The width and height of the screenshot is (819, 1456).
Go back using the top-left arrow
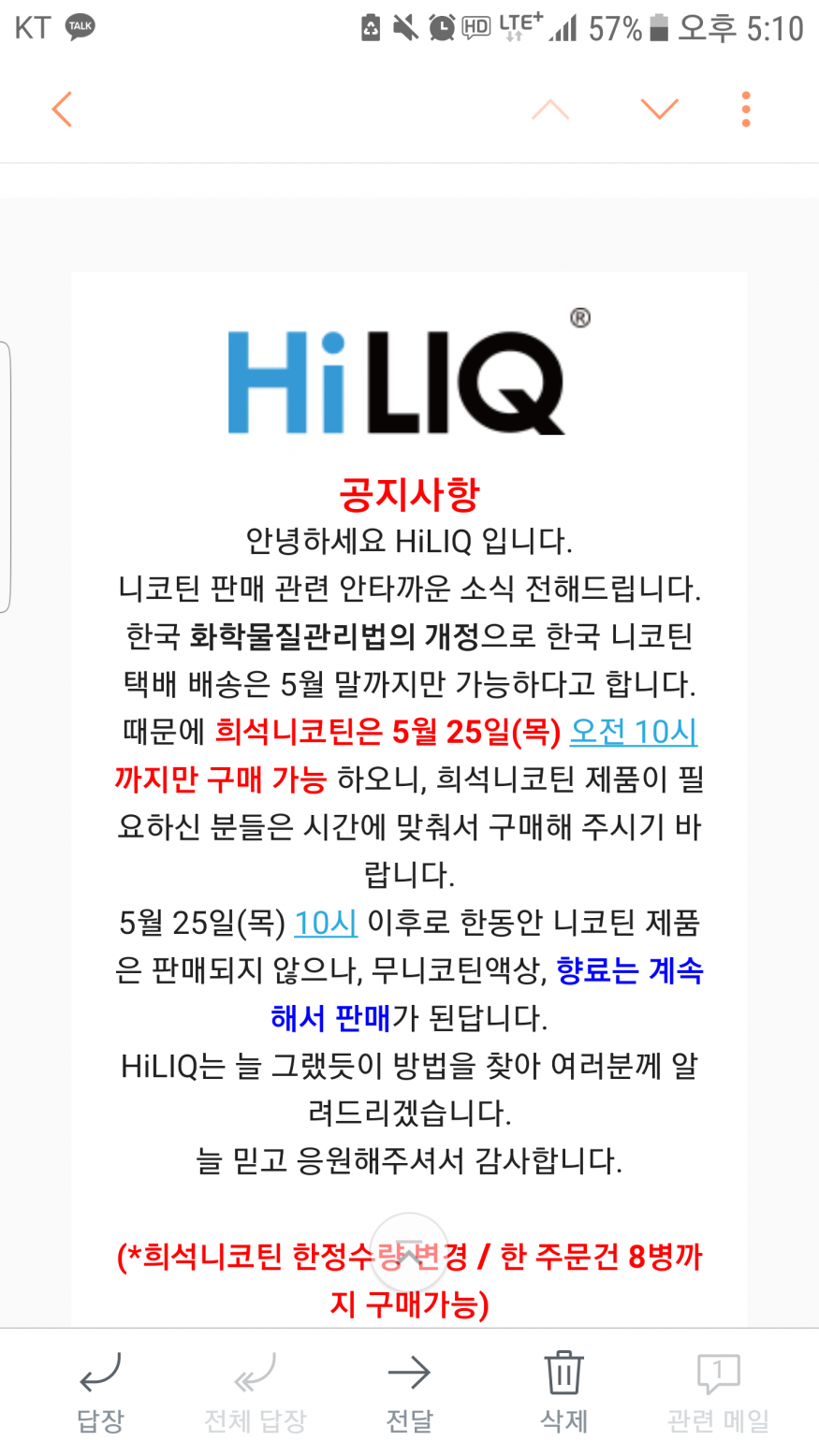(x=62, y=109)
